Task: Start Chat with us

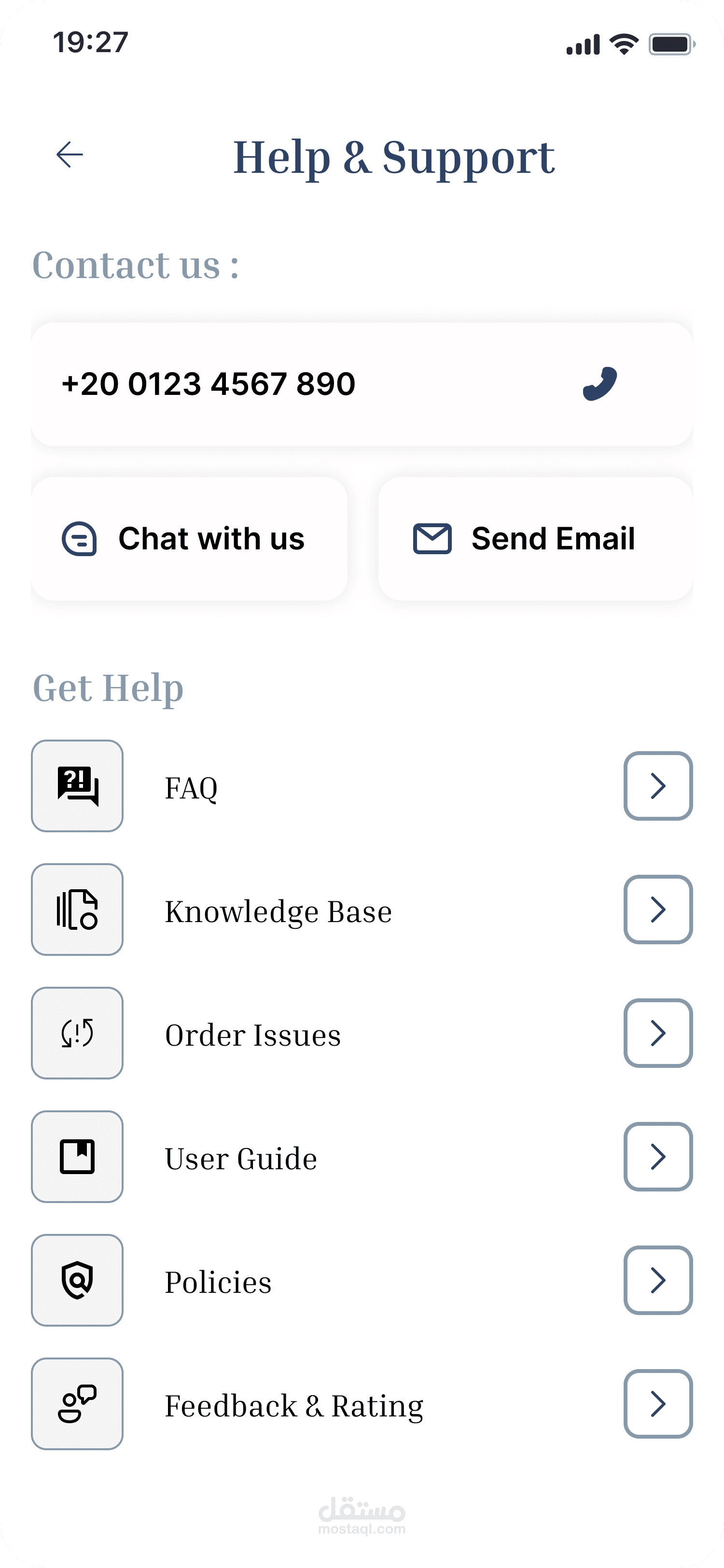Action: (x=189, y=539)
